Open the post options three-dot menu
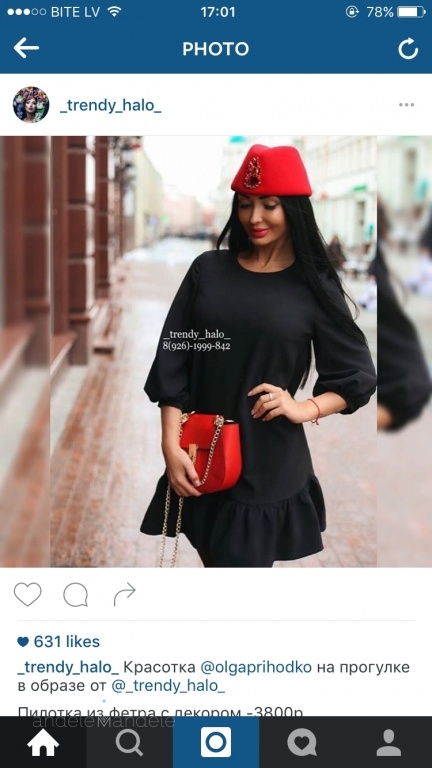Screen dimensions: 432x768 click(x=406, y=104)
